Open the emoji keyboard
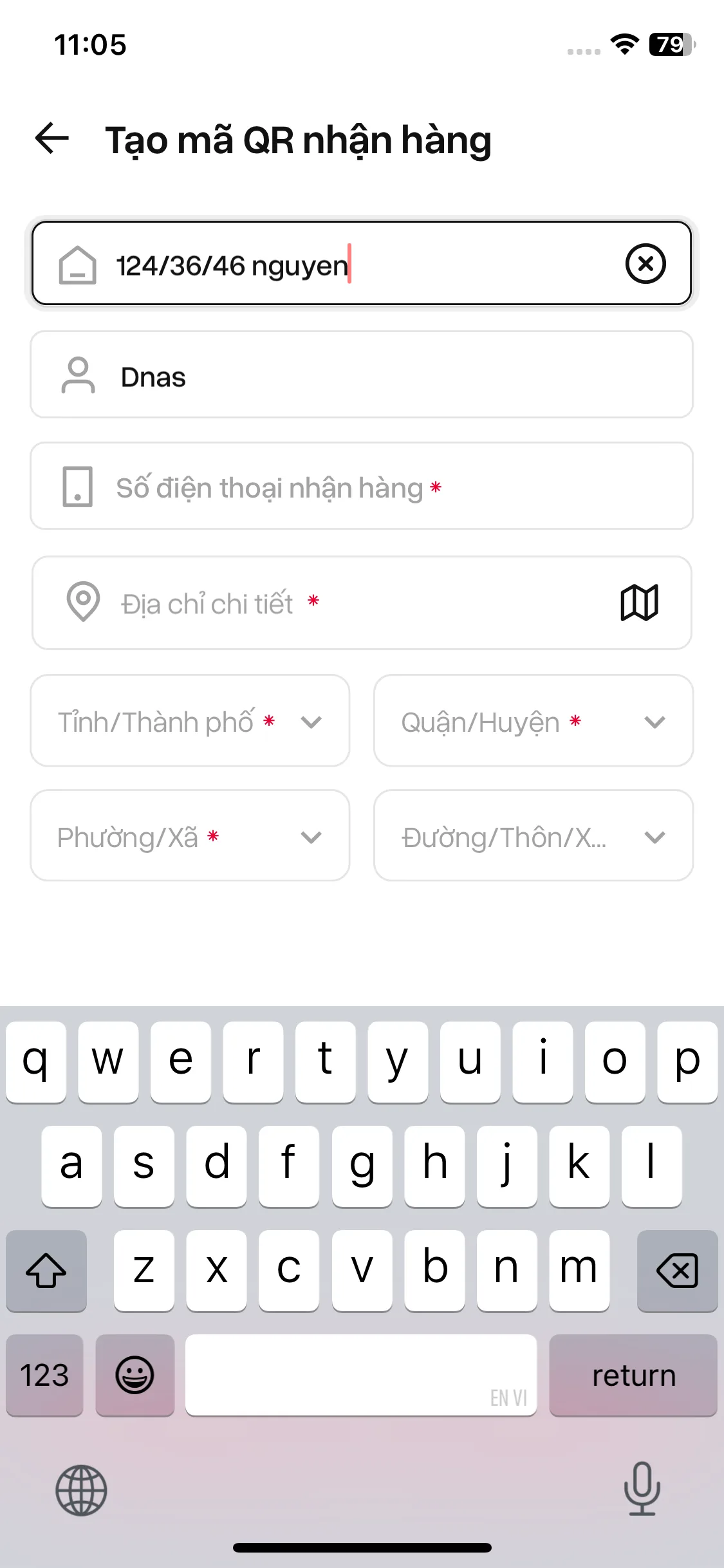Viewport: 724px width, 1568px height. coord(135,1376)
